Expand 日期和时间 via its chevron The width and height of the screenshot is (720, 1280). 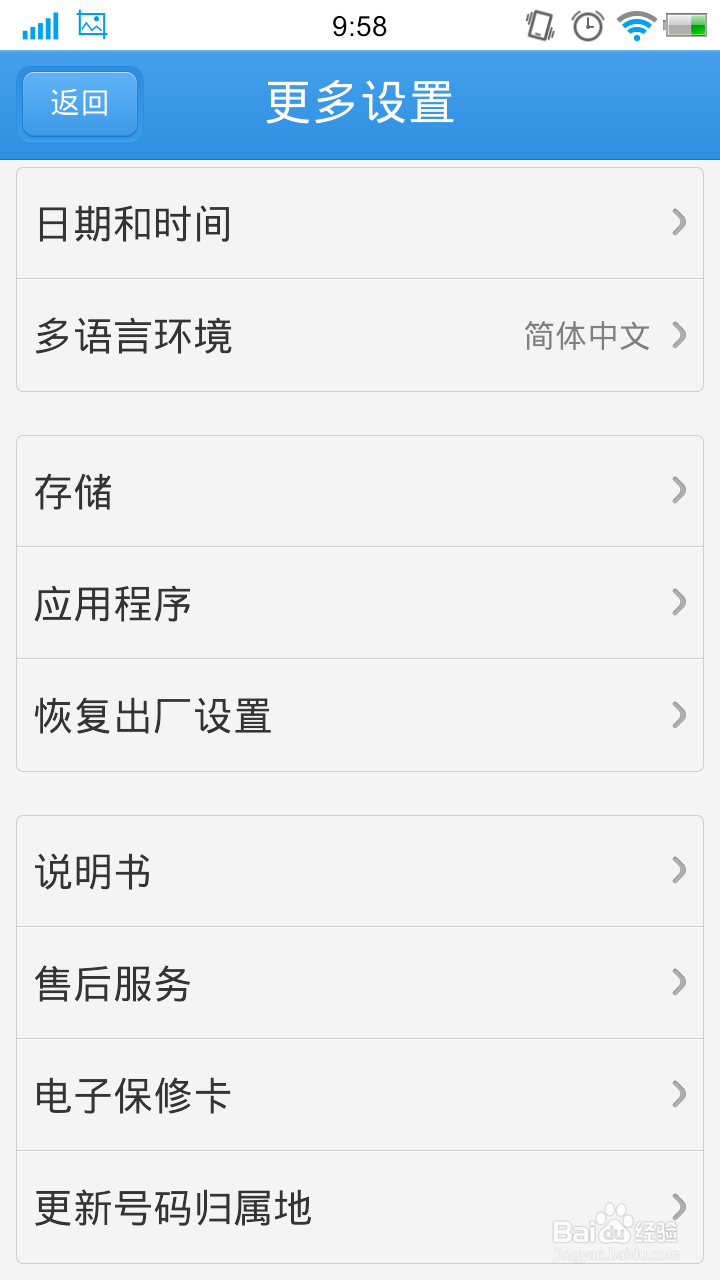click(677, 223)
